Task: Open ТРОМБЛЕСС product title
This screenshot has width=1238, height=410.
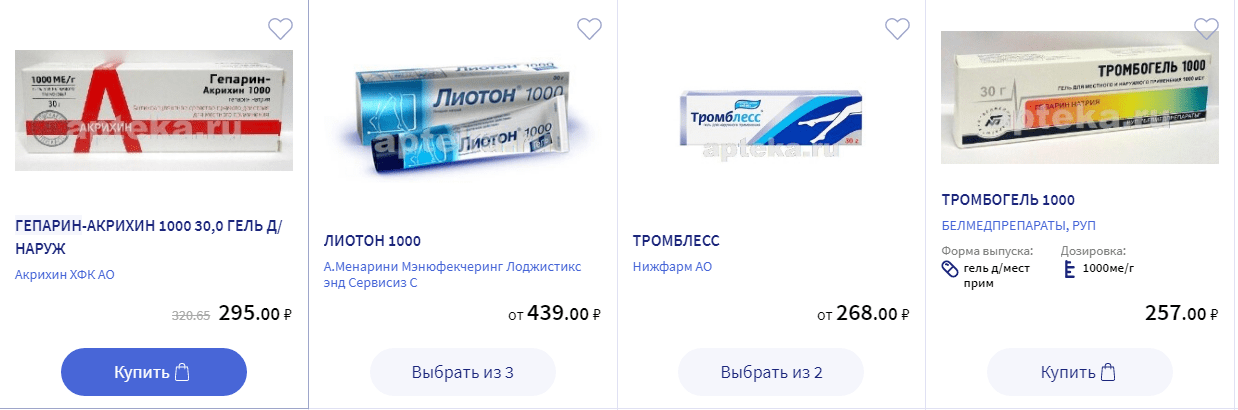Action: 676,241
